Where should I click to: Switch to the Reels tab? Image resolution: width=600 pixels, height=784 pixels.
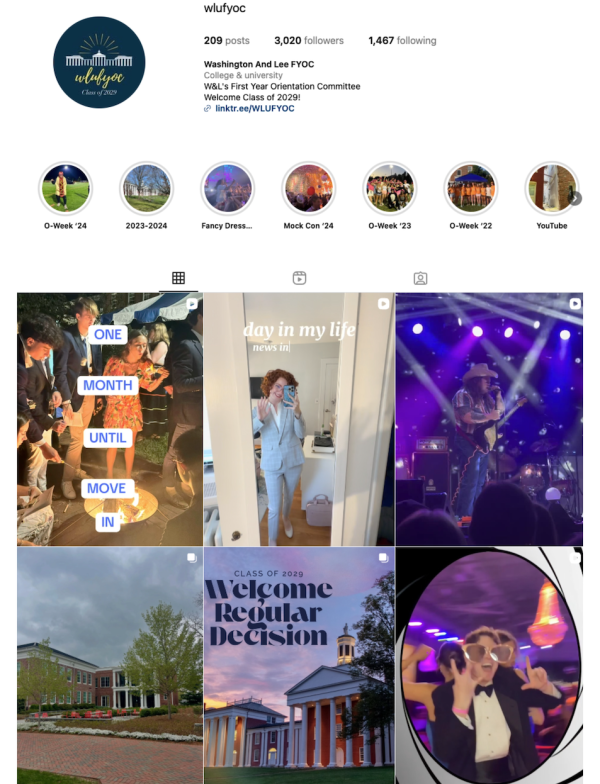[299, 278]
